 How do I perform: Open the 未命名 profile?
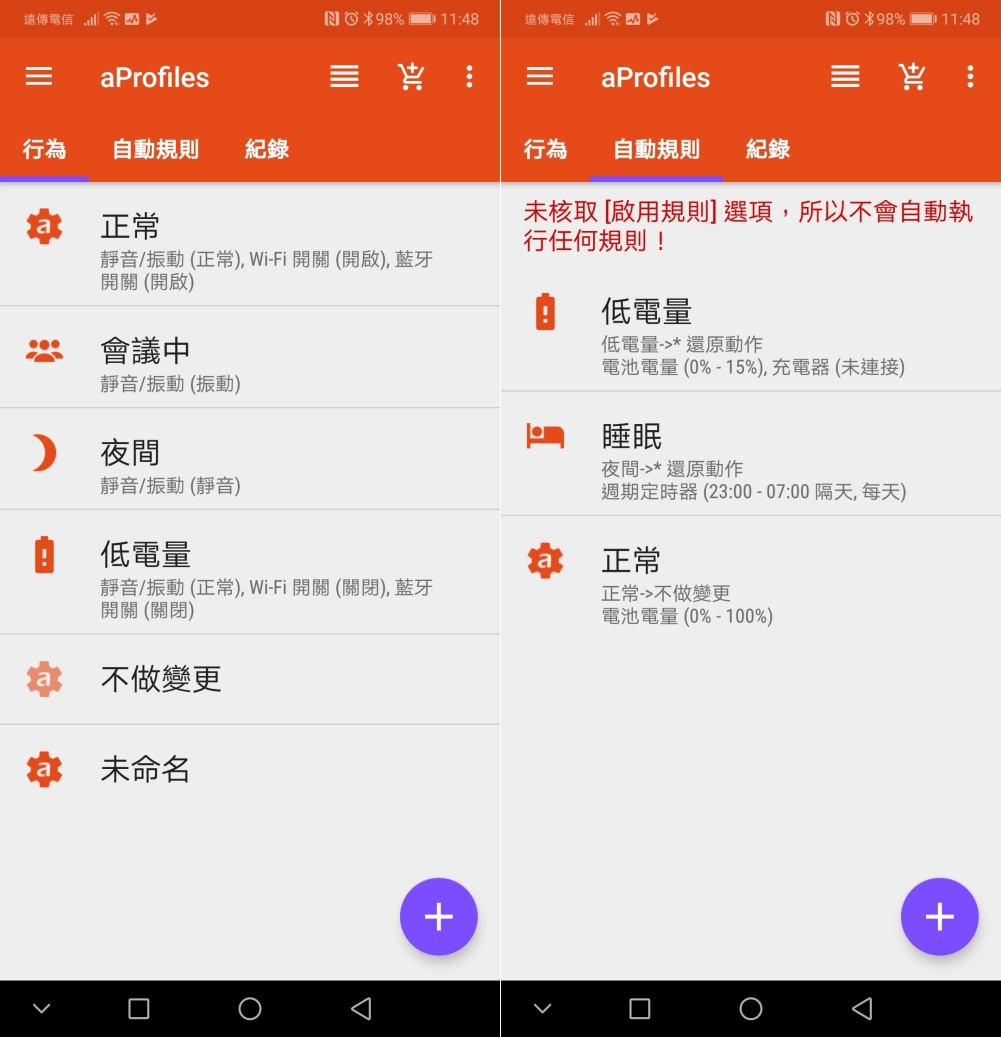(x=250, y=769)
